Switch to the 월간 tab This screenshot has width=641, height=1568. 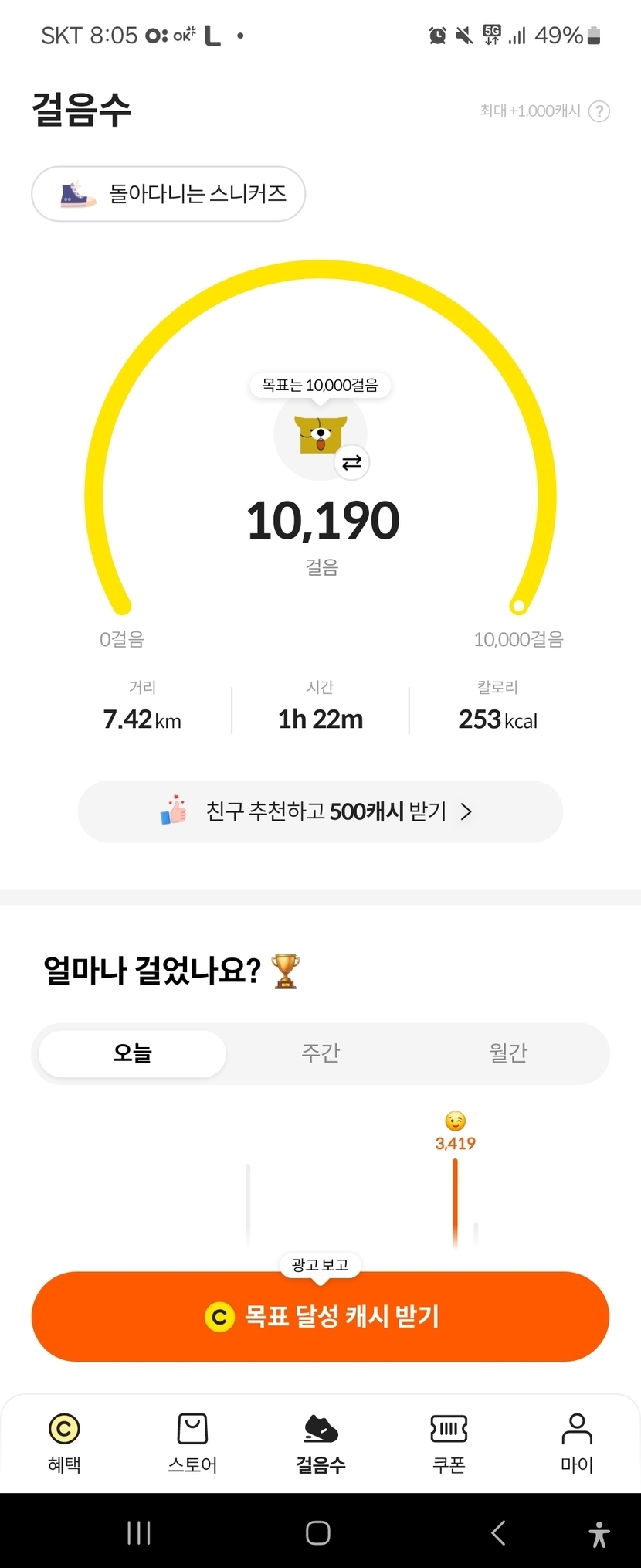(x=508, y=1053)
